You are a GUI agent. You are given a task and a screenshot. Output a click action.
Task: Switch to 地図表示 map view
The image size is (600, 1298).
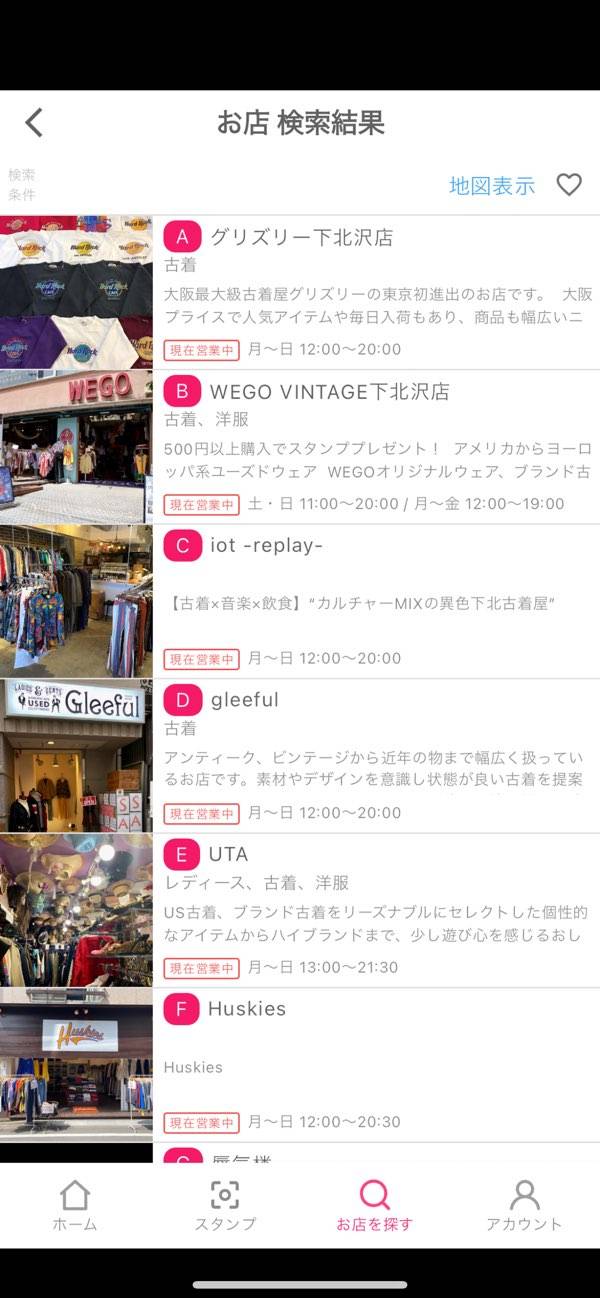[x=491, y=186]
